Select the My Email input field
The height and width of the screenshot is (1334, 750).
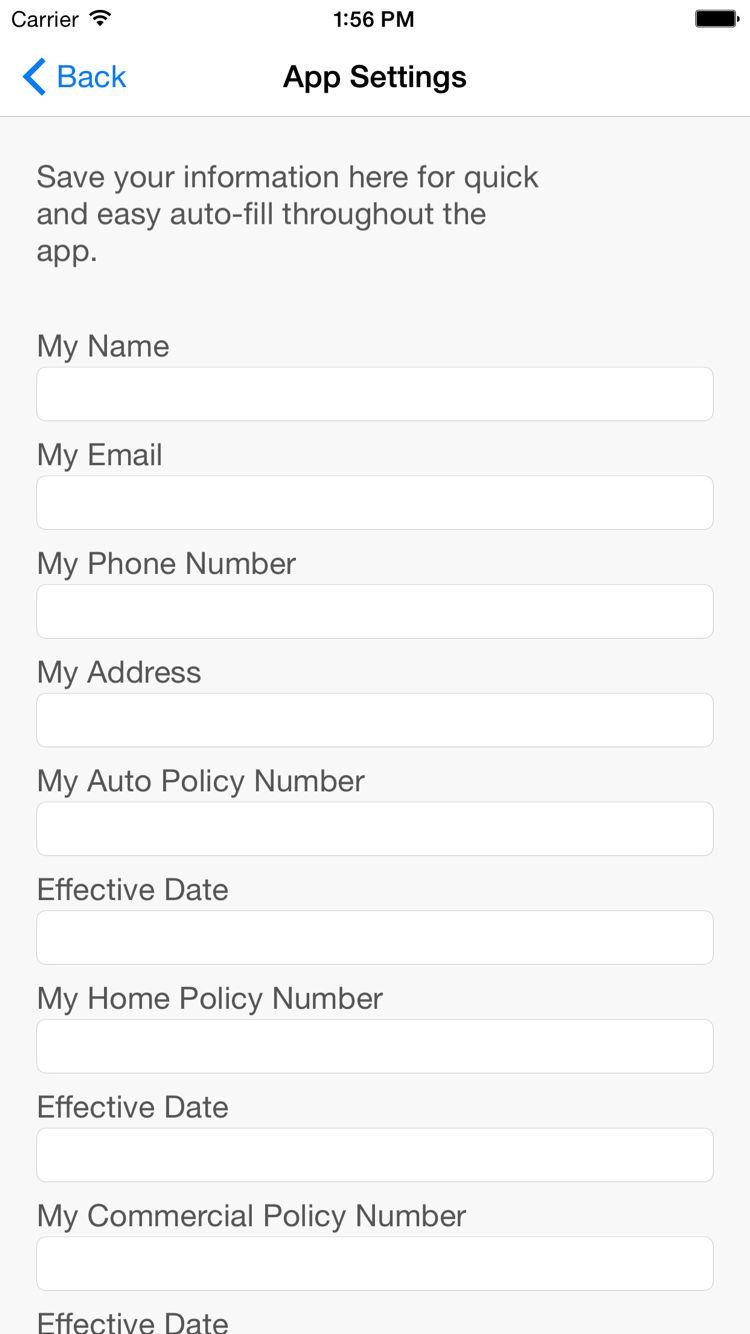375,503
